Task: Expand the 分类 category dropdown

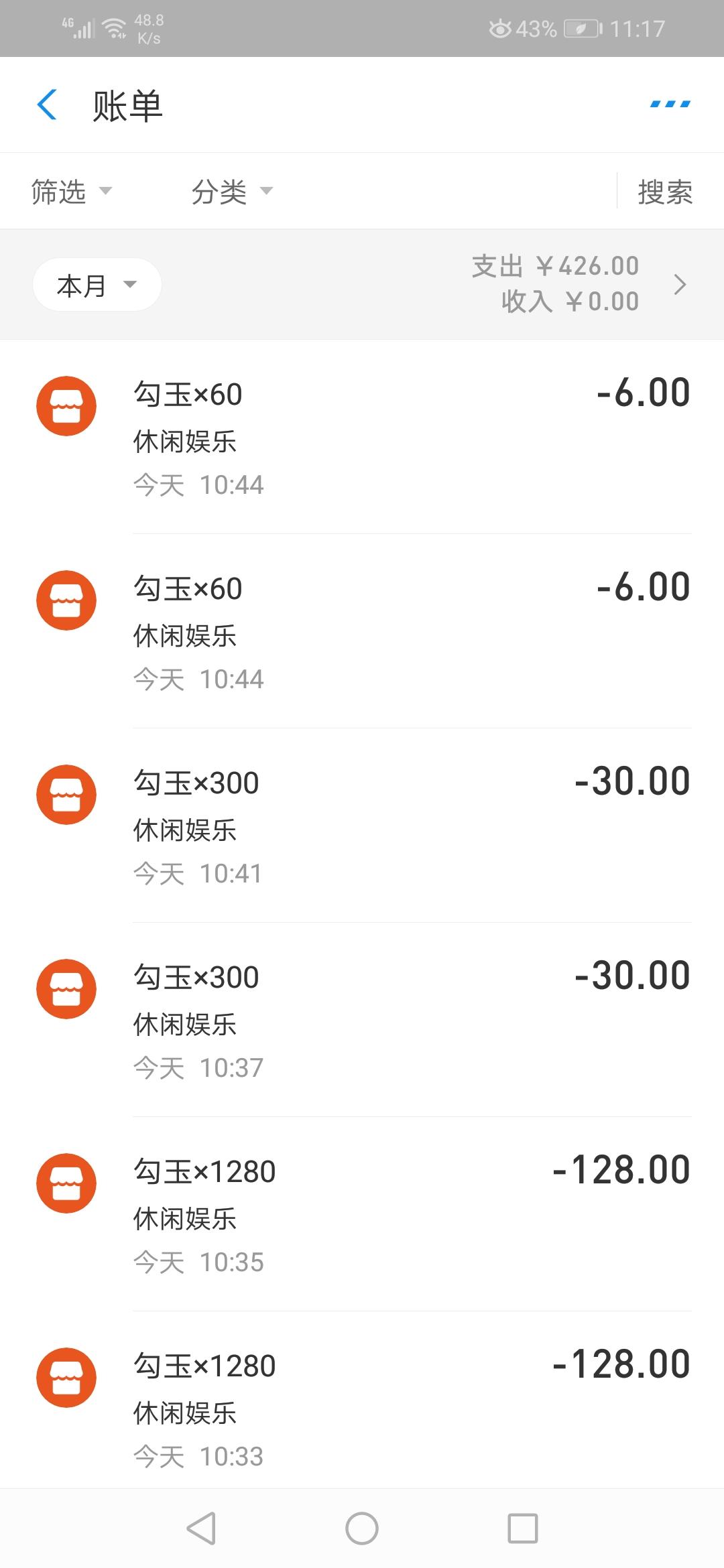Action: pyautogui.click(x=232, y=192)
